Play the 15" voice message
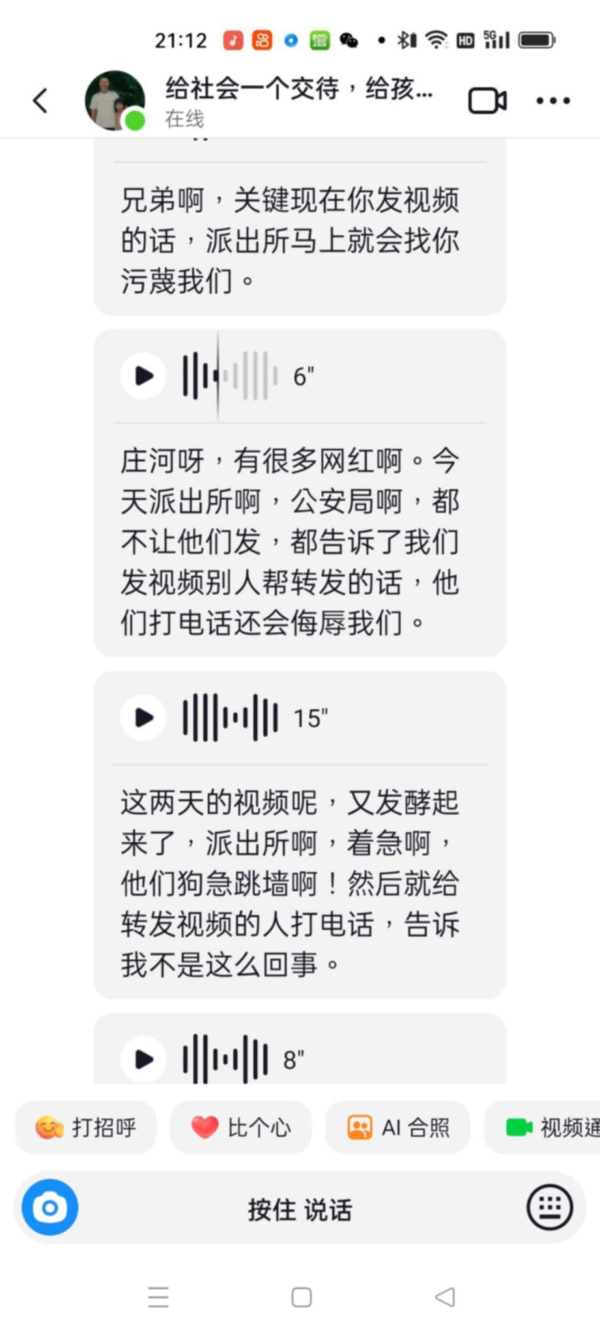Viewport: 600px width, 1334px height. 144,718
